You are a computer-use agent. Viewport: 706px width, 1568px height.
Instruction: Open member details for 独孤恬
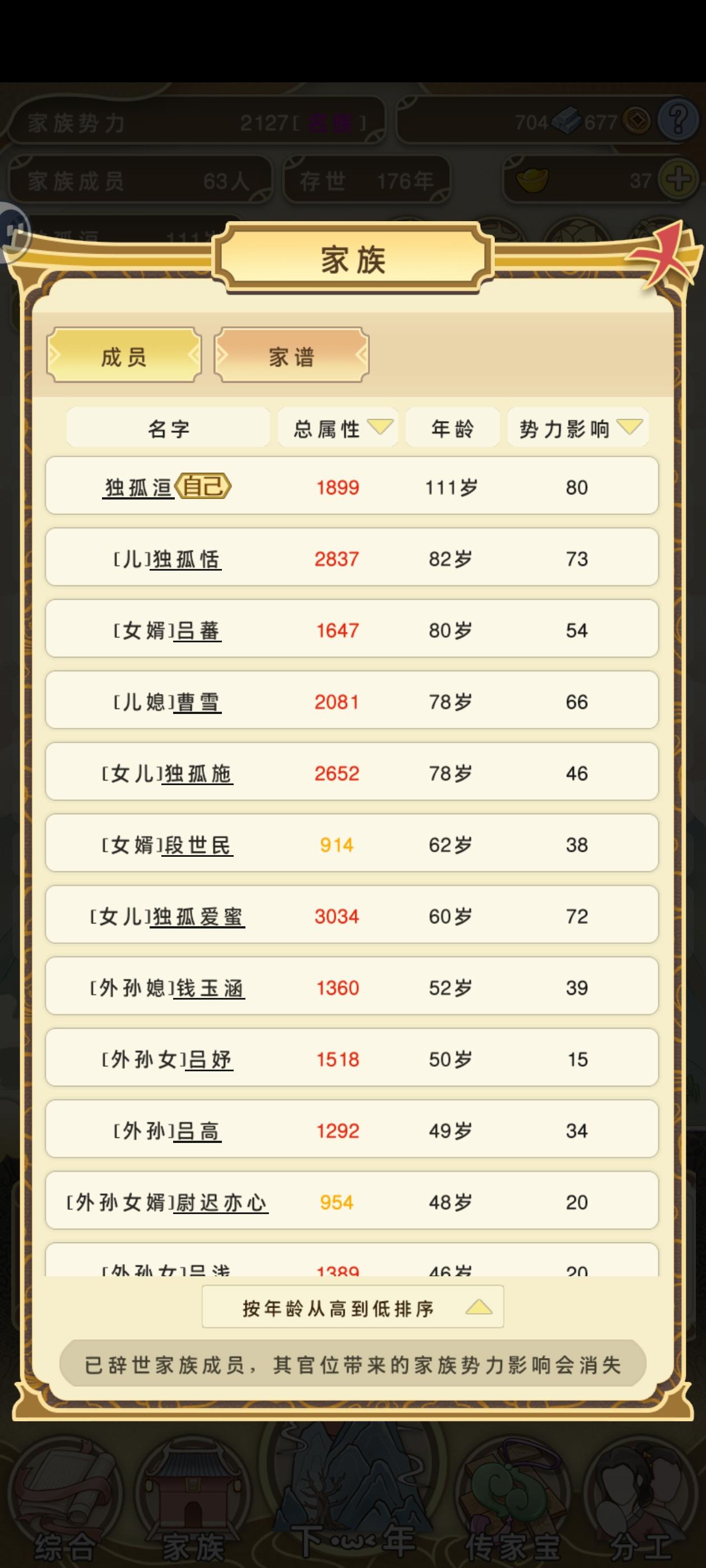click(x=187, y=558)
